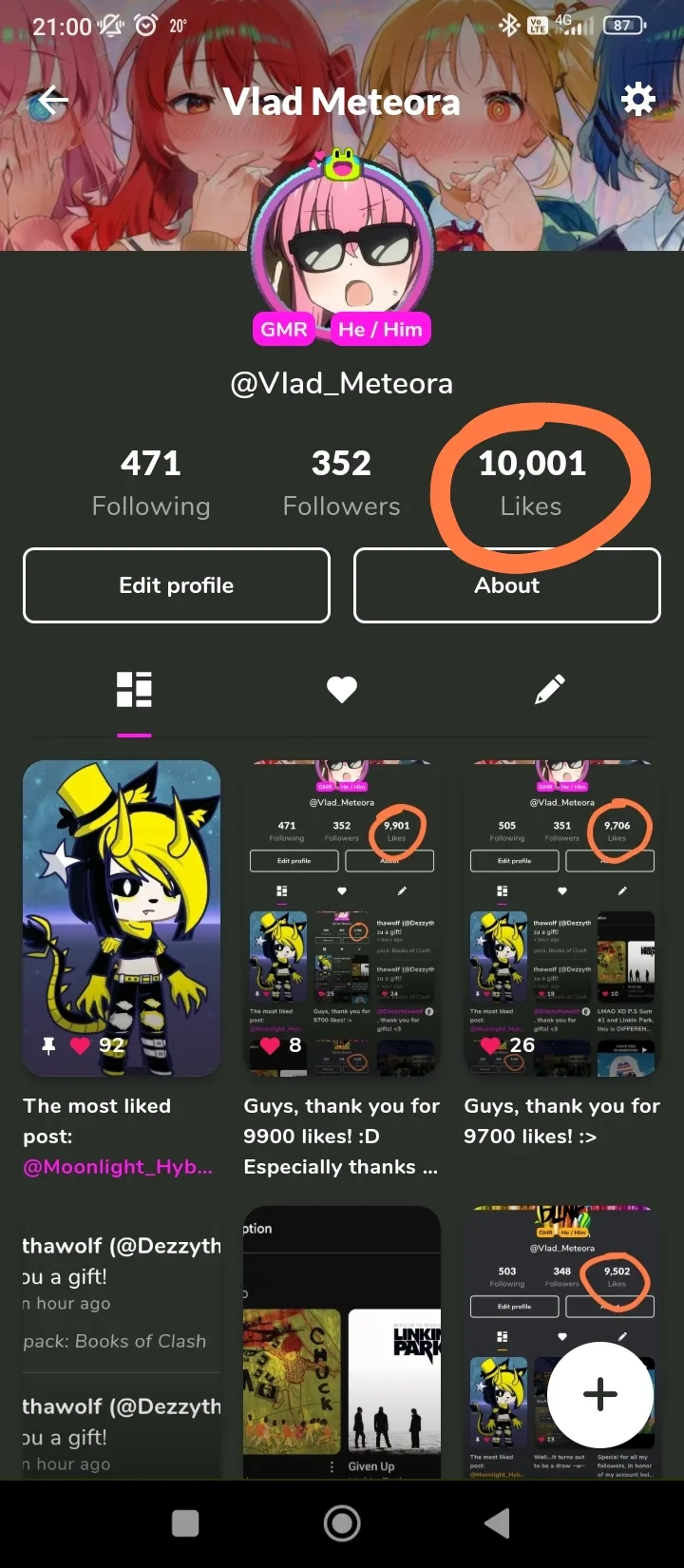Screen dimensions: 684x1568
Task: Open the 9900 likes thank-you post
Action: pyautogui.click(x=342, y=918)
